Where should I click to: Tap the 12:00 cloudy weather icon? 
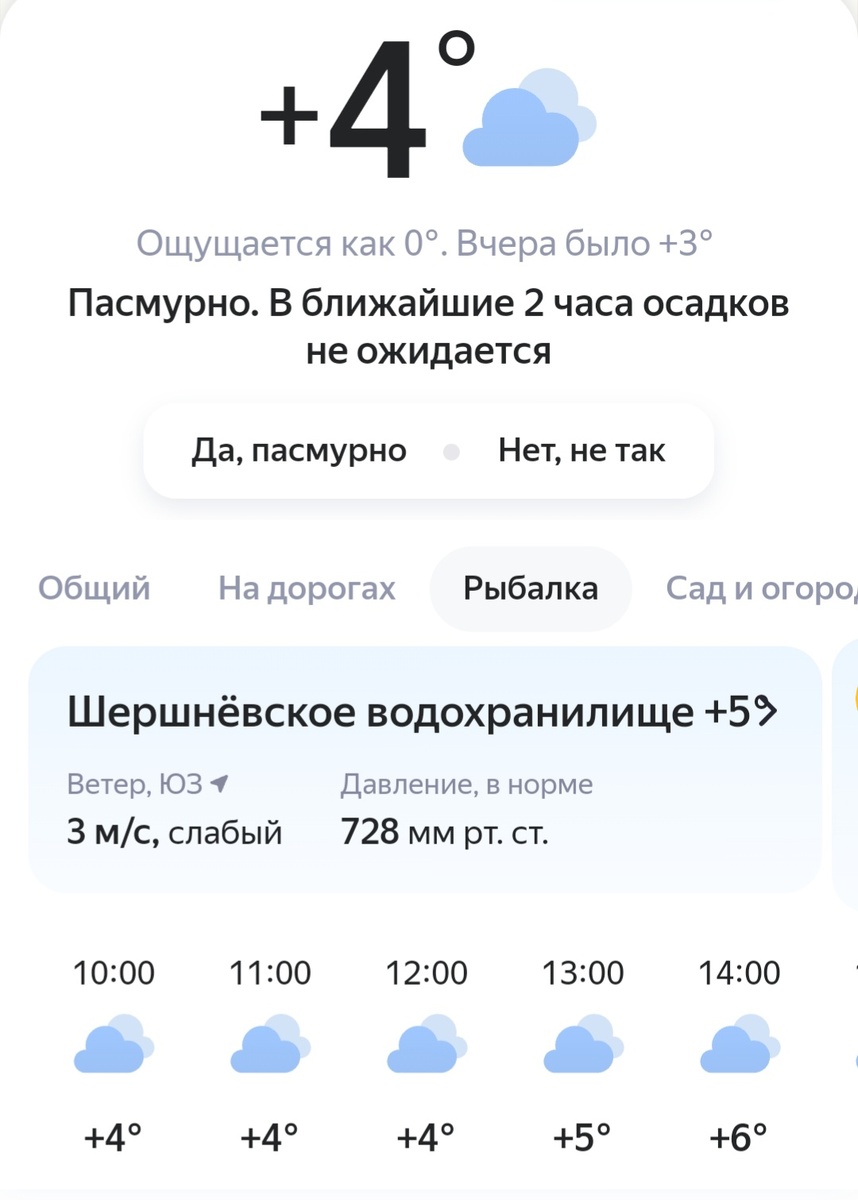click(x=426, y=1046)
